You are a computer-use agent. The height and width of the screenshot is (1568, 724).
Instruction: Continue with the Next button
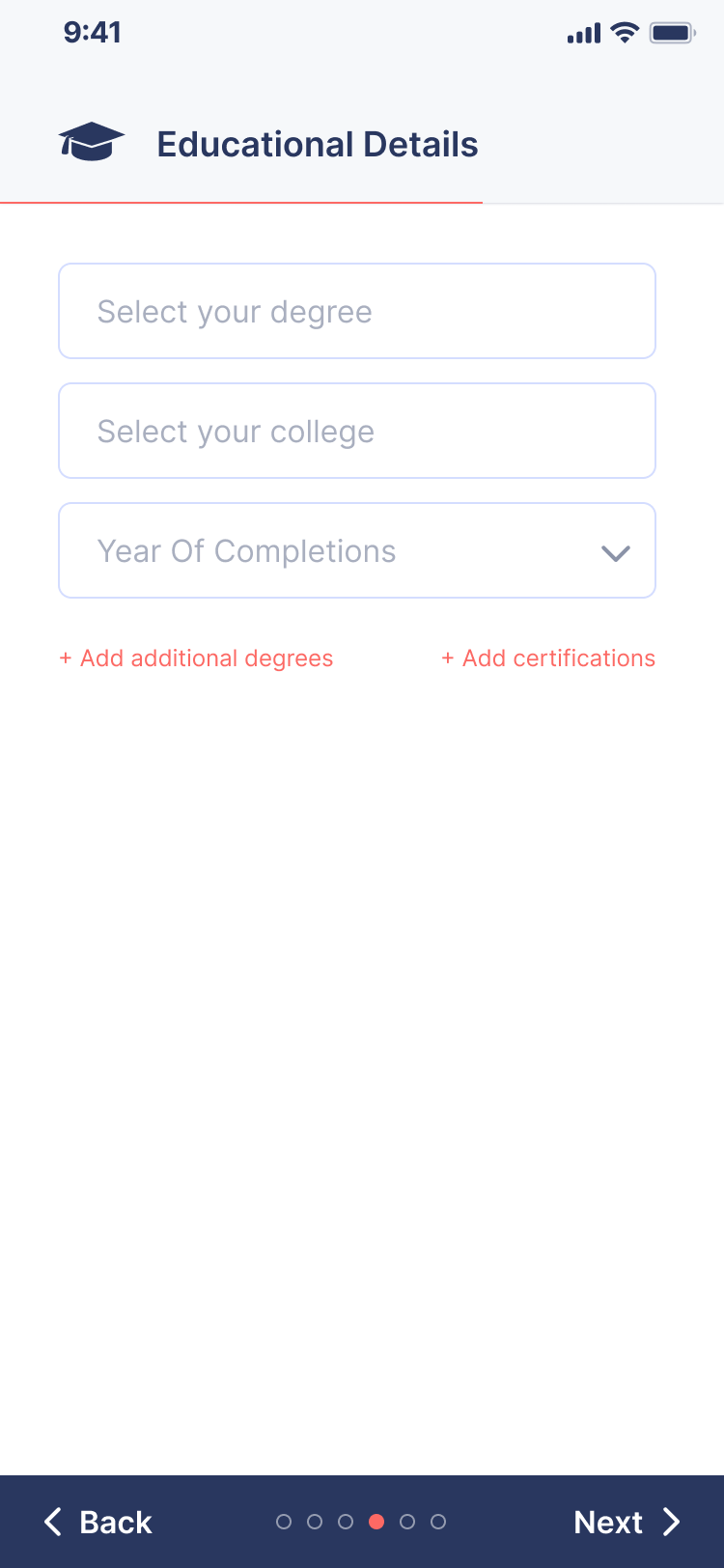point(627,1522)
